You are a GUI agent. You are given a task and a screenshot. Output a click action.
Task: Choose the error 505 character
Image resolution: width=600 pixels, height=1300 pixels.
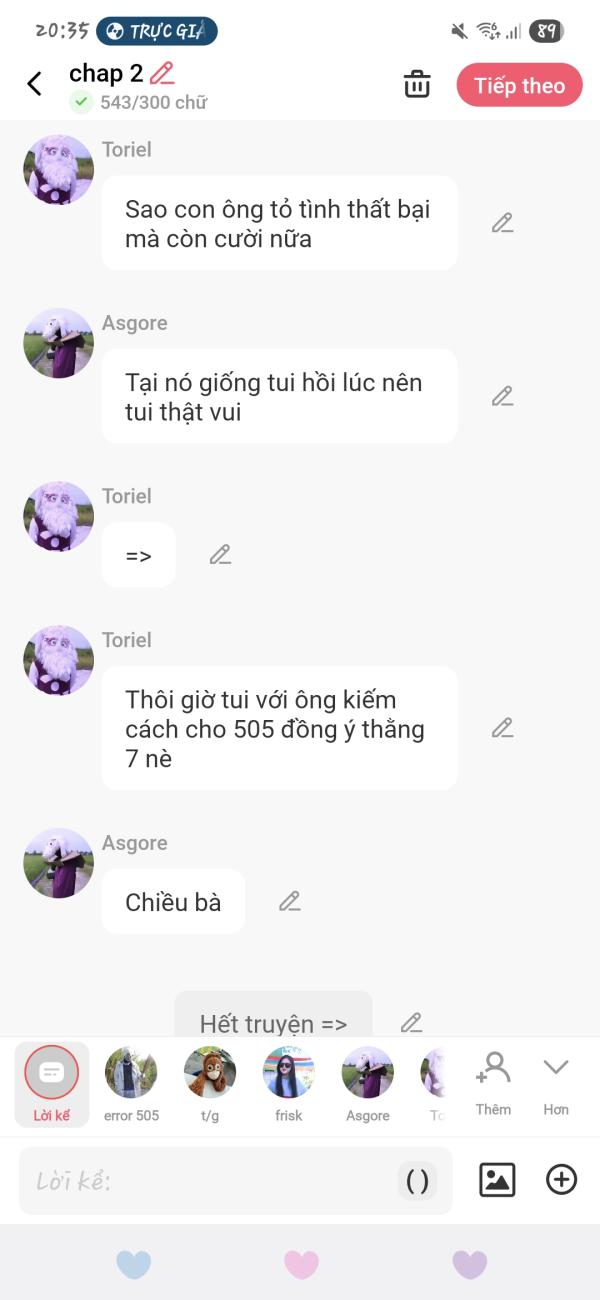131,1085
